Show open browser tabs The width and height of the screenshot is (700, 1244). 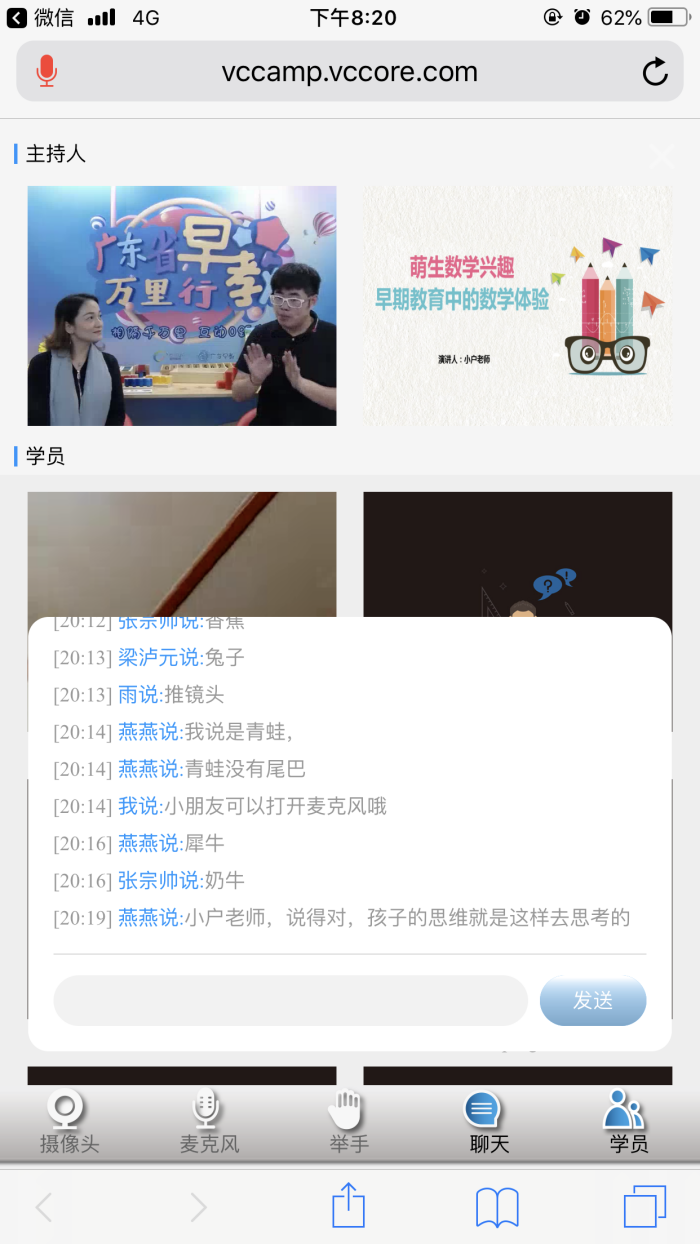pos(644,1207)
